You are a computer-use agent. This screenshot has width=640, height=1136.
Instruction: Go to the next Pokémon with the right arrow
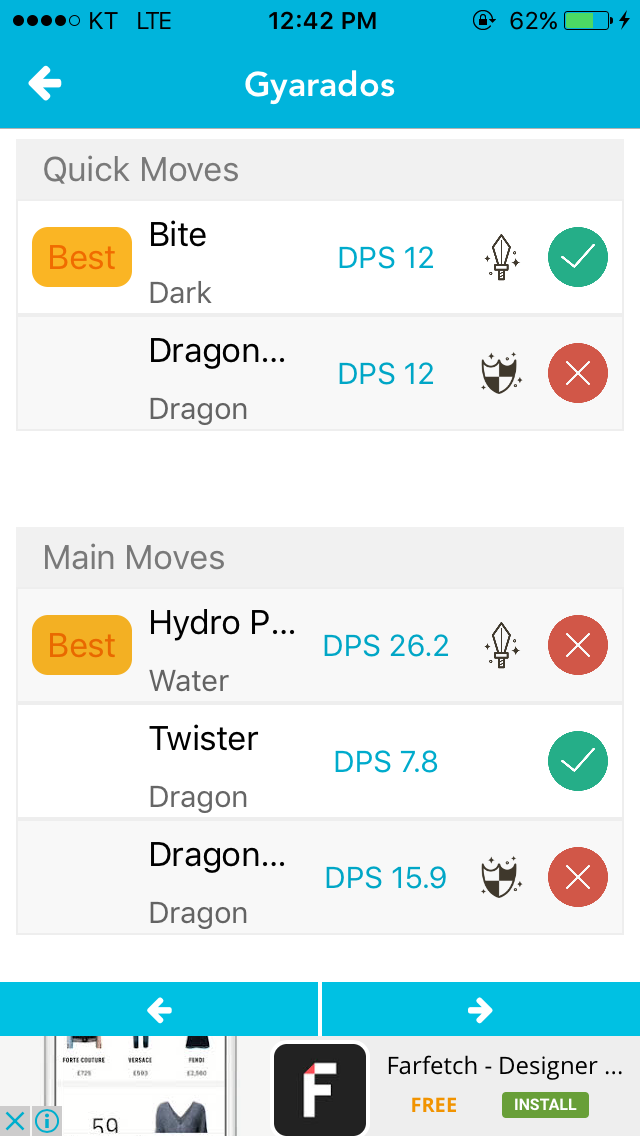481,1009
